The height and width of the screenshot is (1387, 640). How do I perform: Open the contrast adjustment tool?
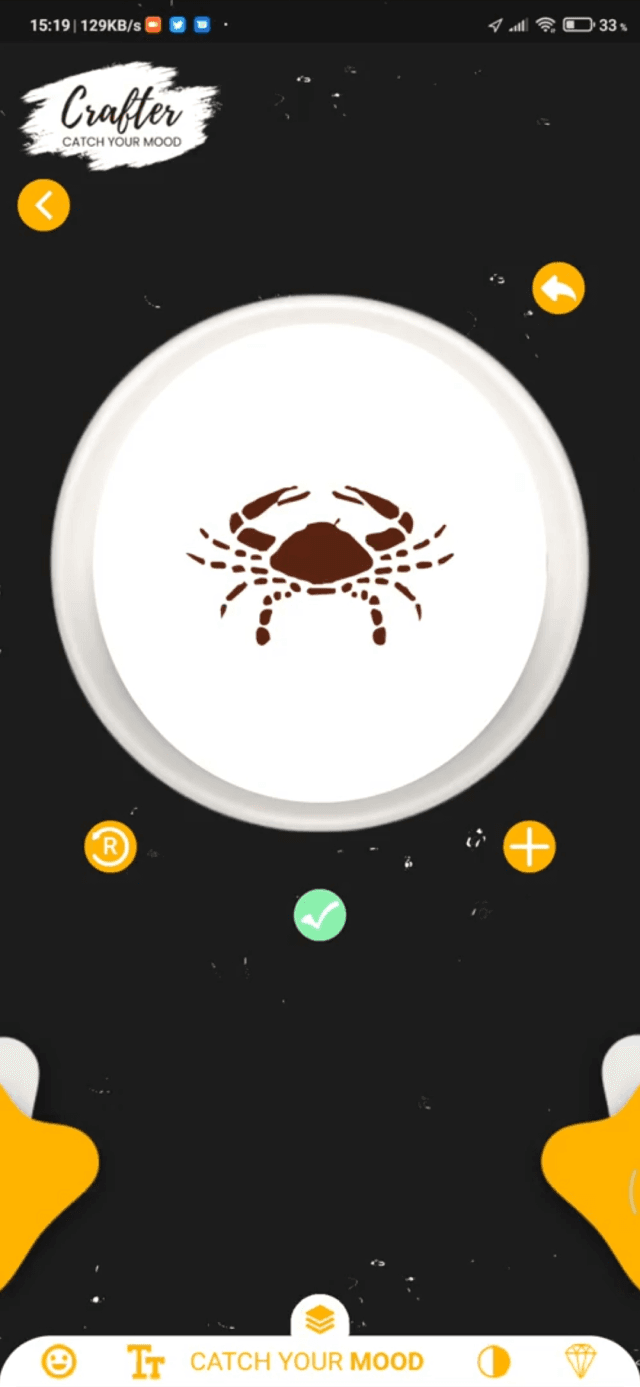coord(493,1361)
